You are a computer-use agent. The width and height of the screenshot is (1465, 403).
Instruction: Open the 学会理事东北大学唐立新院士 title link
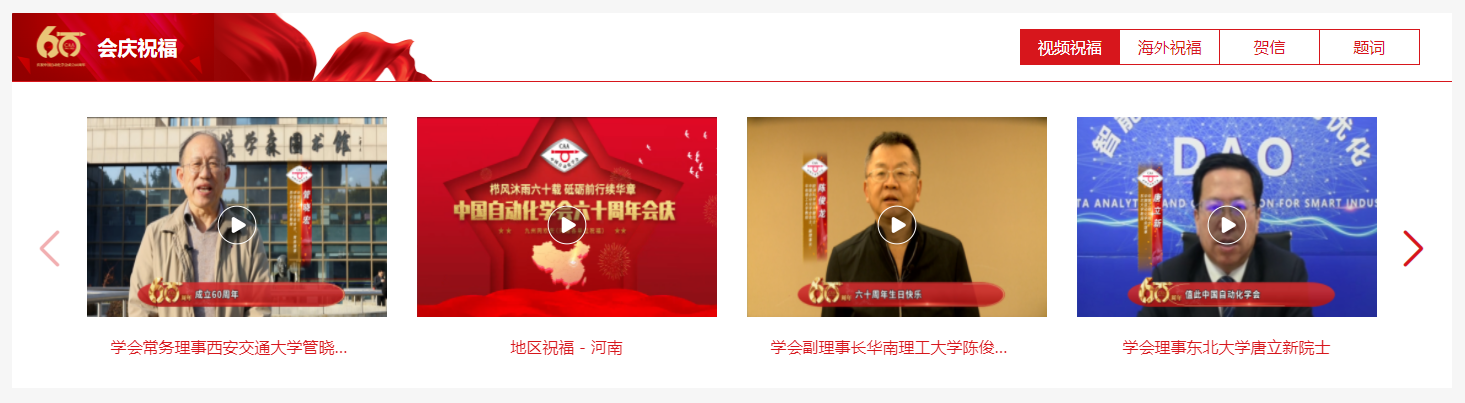coord(1226,348)
